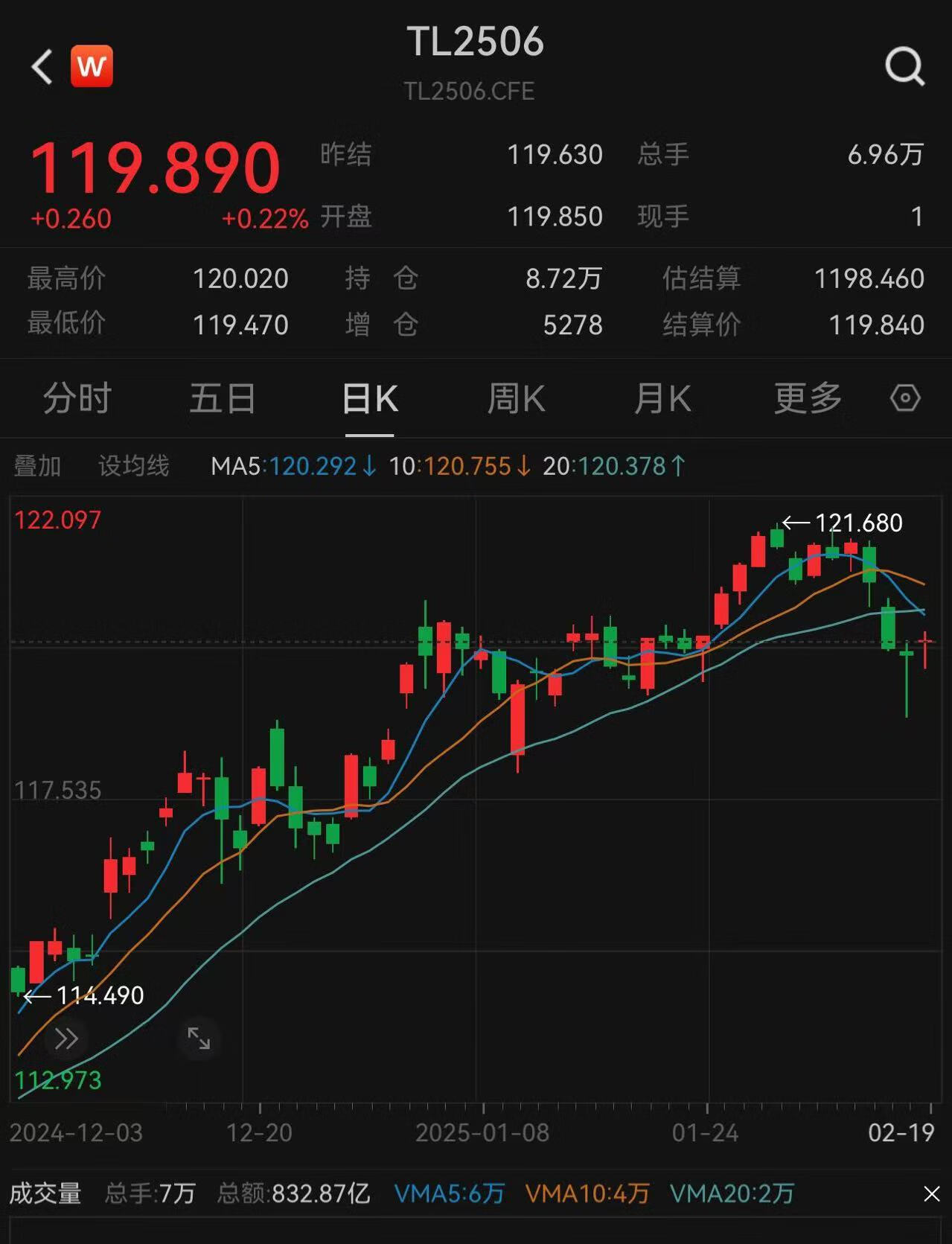The image size is (952, 1244).
Task: Go back using the left arrow icon
Action: [41, 66]
